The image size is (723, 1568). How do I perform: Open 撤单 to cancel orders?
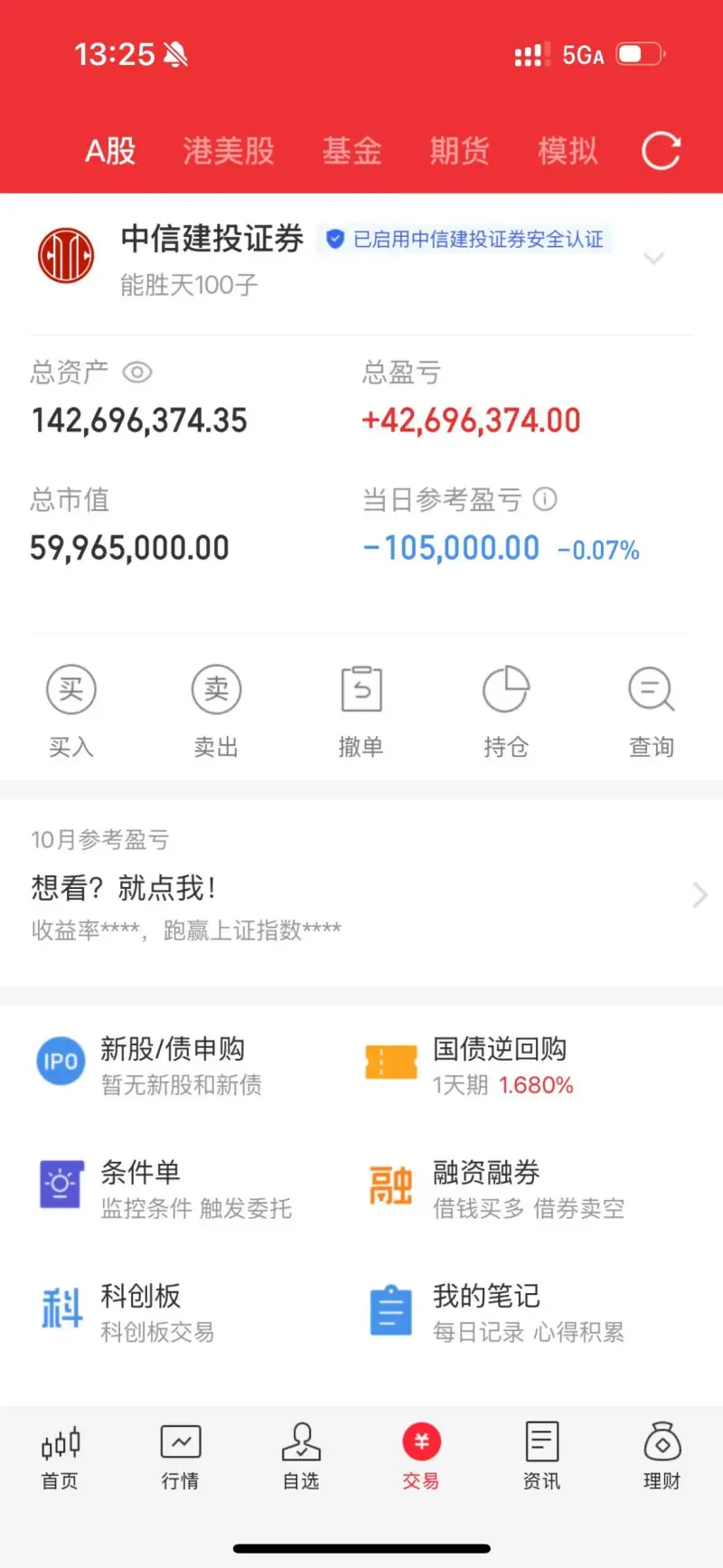[x=361, y=711]
